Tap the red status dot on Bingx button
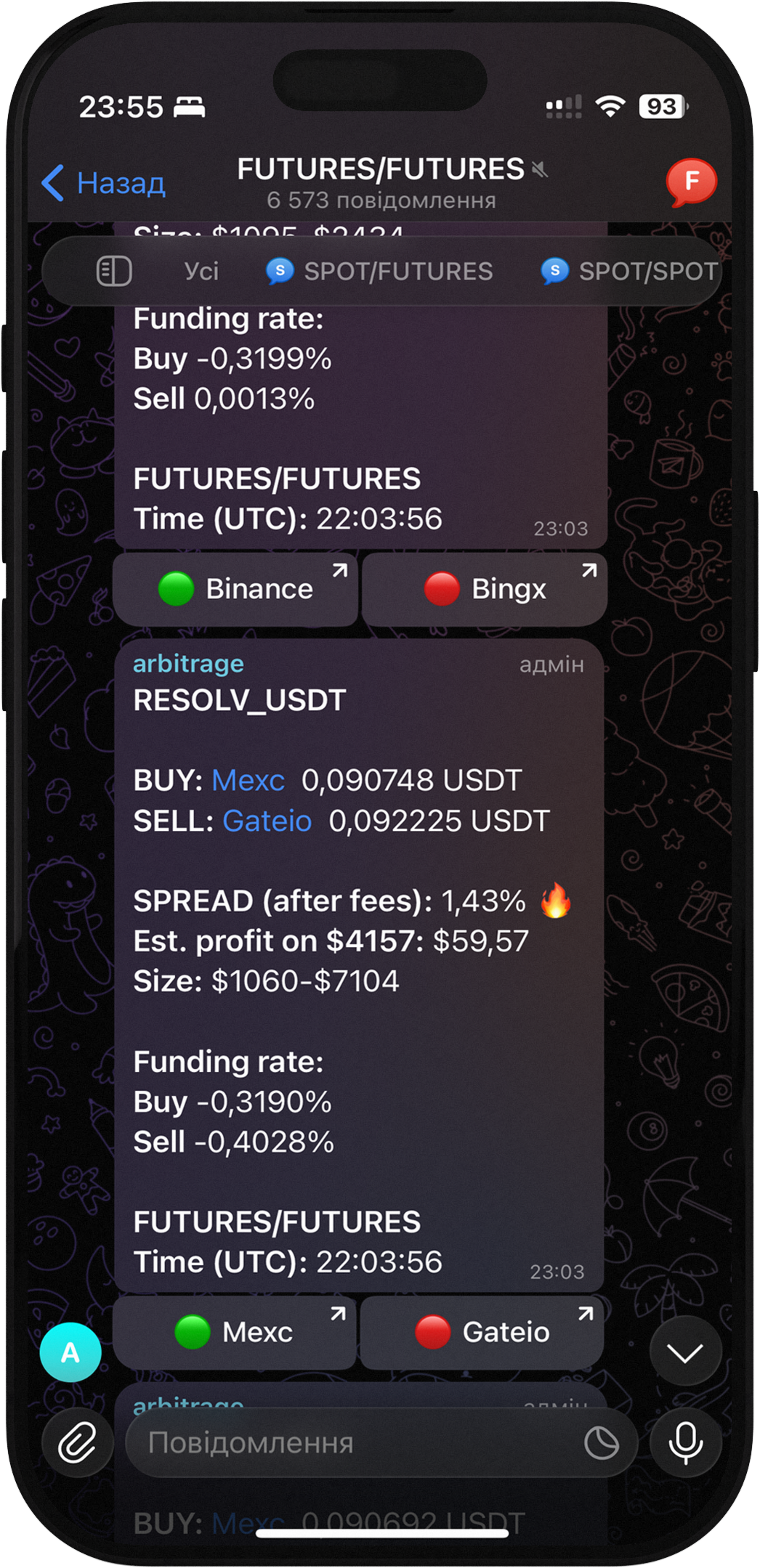The image size is (760, 1568). click(441, 588)
